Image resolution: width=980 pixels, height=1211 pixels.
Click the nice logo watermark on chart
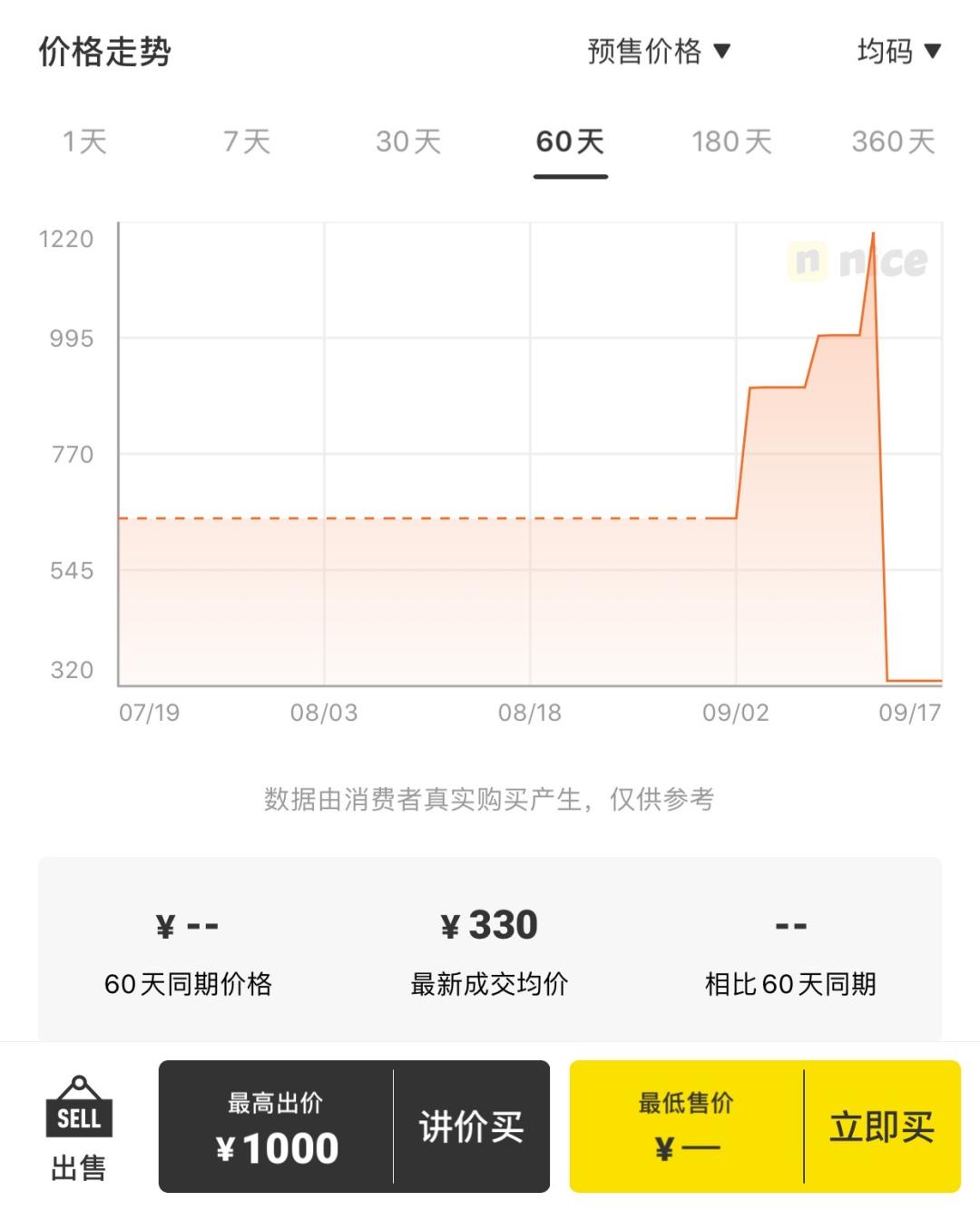tap(857, 260)
